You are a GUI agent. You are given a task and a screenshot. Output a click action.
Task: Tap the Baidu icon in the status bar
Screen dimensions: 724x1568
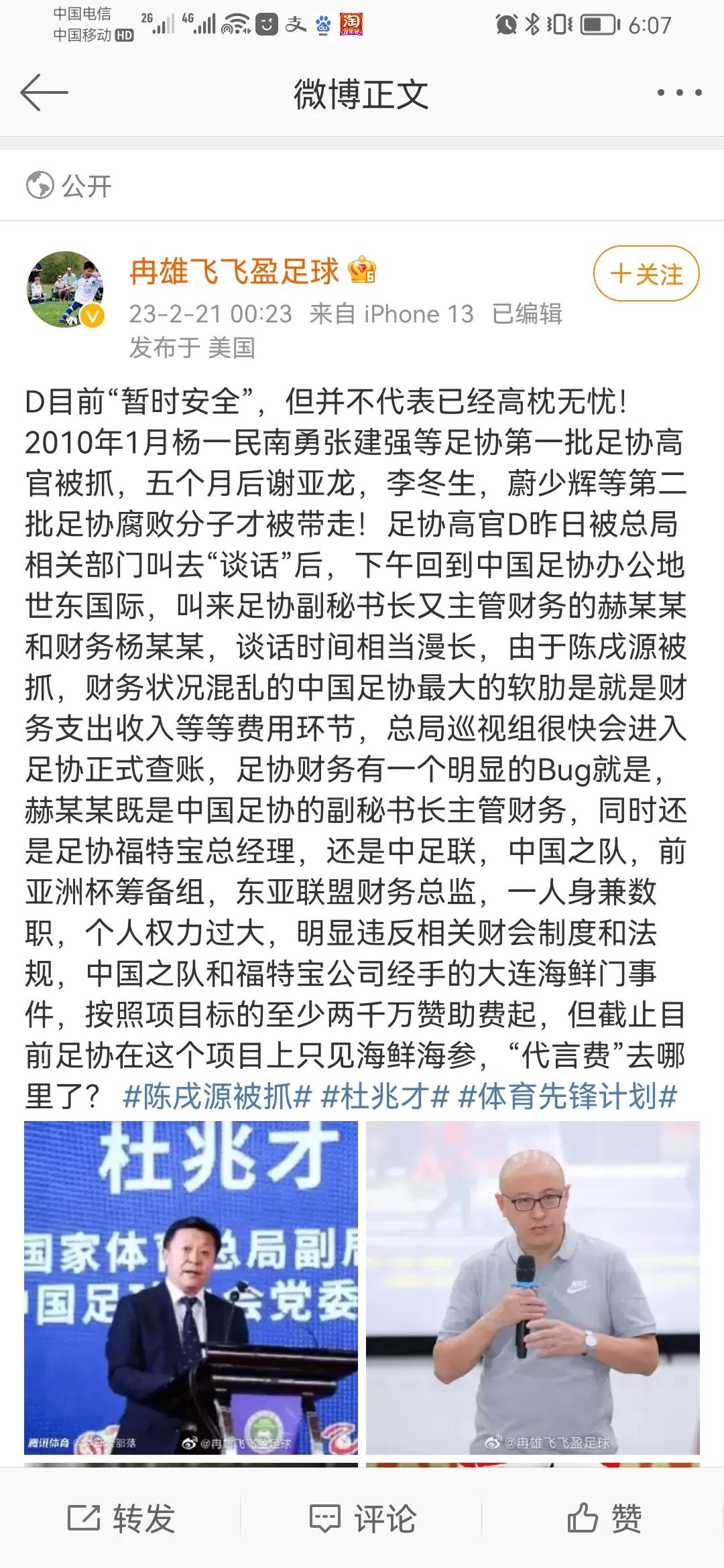(322, 22)
